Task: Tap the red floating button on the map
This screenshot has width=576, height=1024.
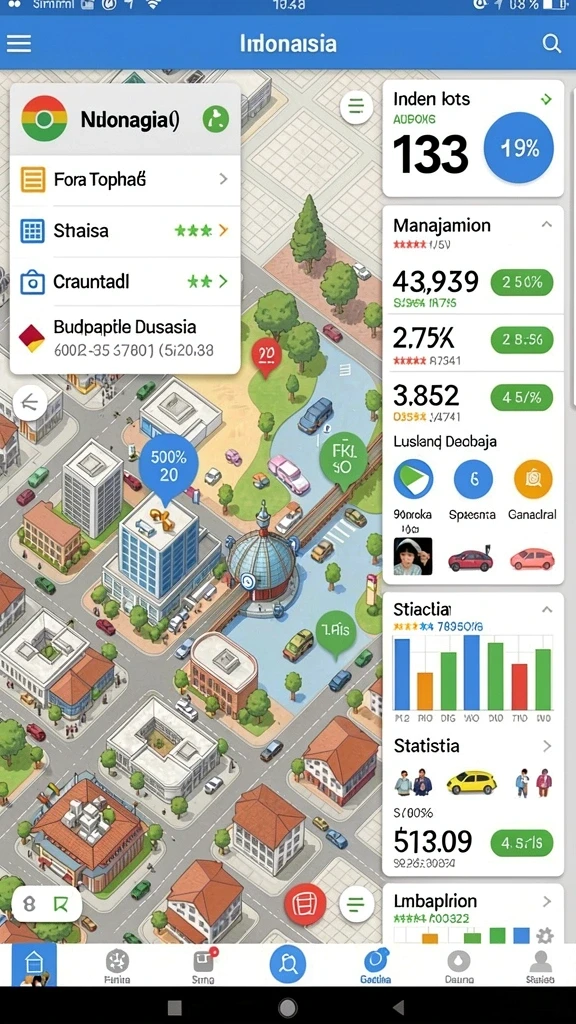Action: pyautogui.click(x=305, y=904)
